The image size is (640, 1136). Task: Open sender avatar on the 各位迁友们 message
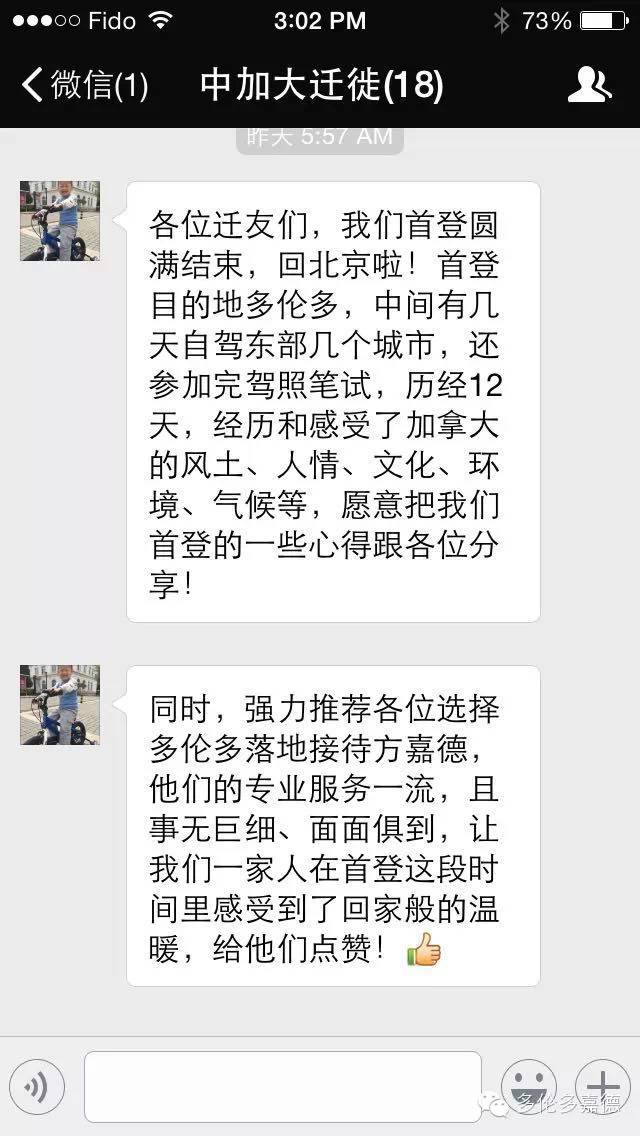click(x=60, y=221)
